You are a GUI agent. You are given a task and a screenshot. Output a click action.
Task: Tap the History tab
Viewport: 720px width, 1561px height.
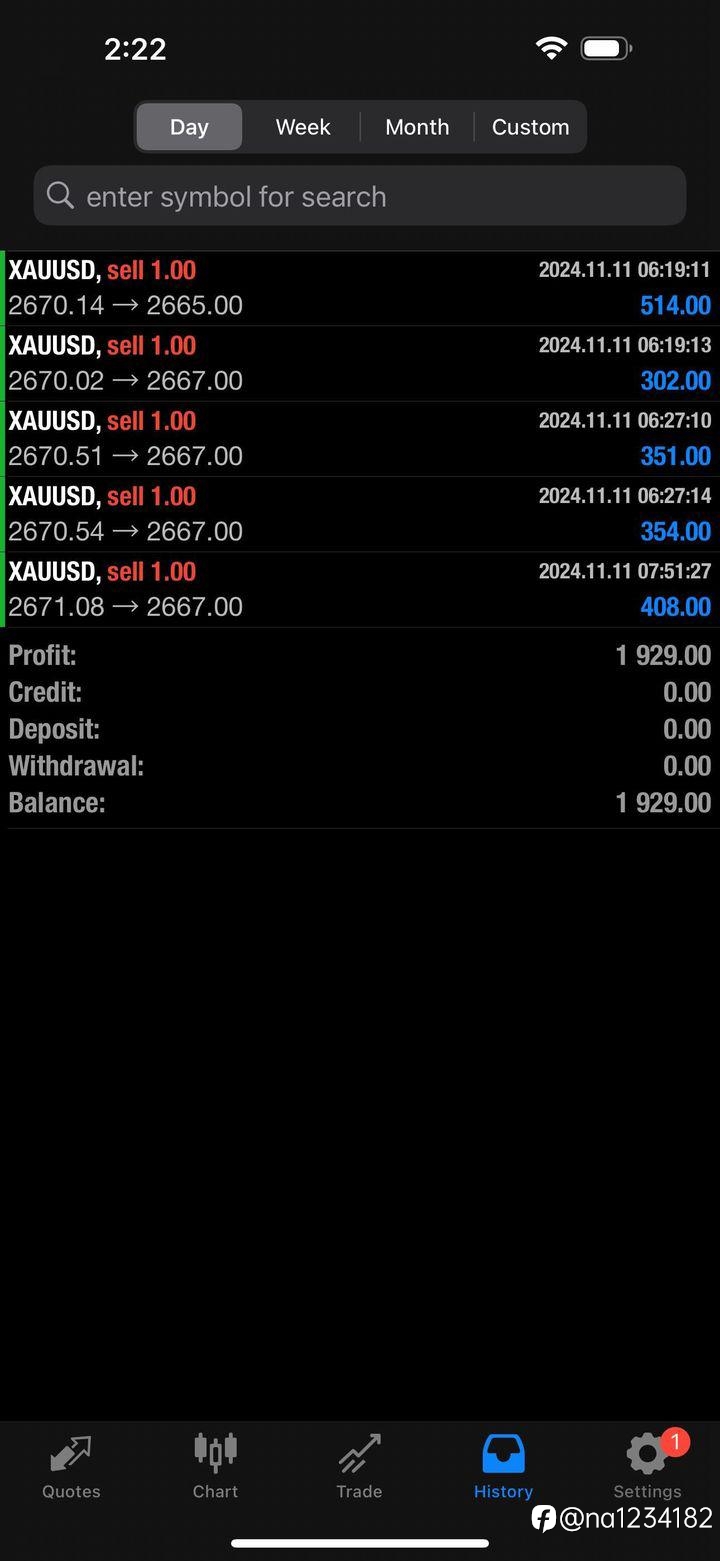point(503,1467)
